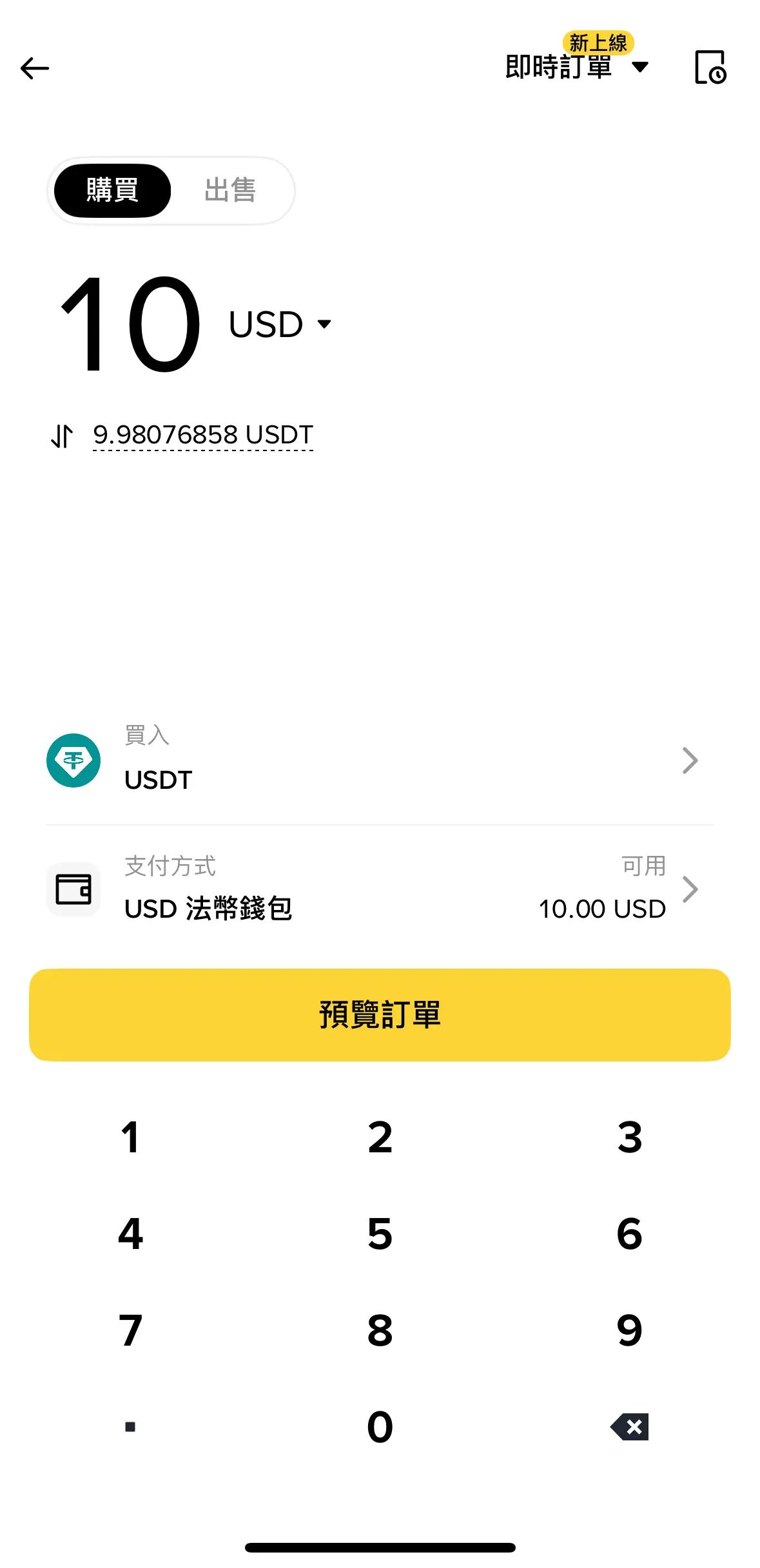The height and width of the screenshot is (1568, 760).
Task: Enter digit 9 on the keypad
Action: coord(629,1331)
